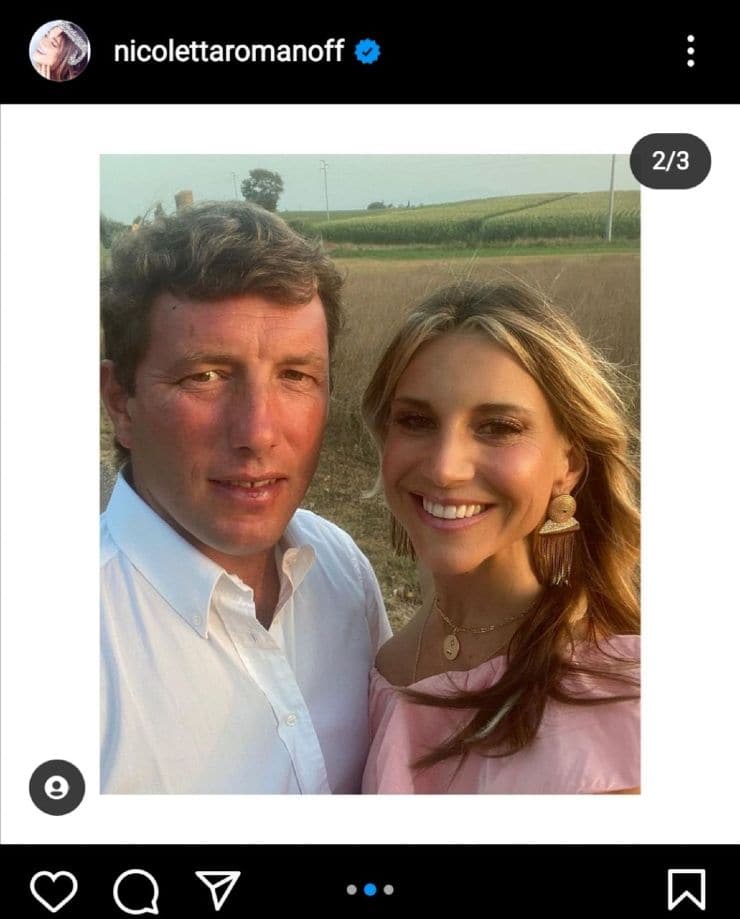Like this post with the heart
The height and width of the screenshot is (919, 740).
click(53, 889)
